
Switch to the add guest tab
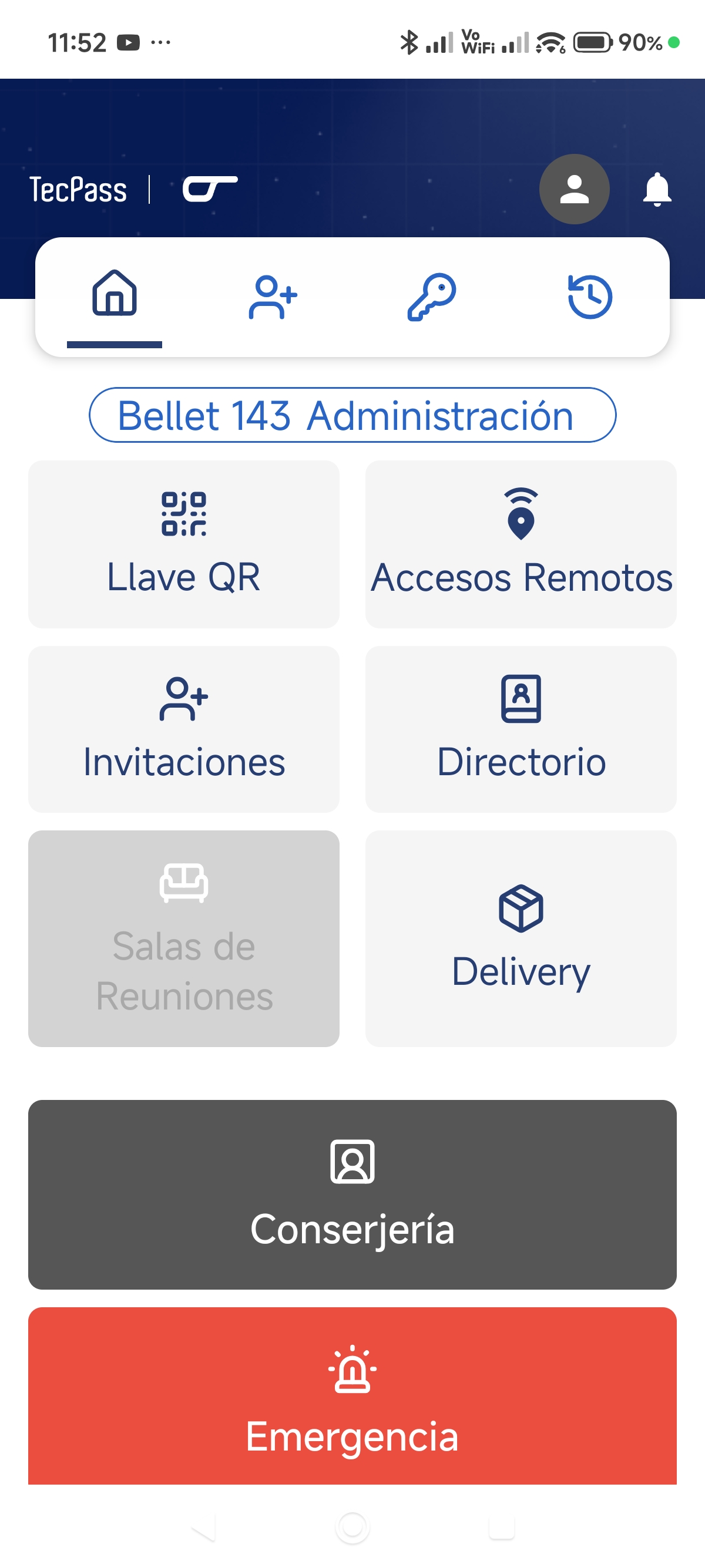[x=273, y=297]
